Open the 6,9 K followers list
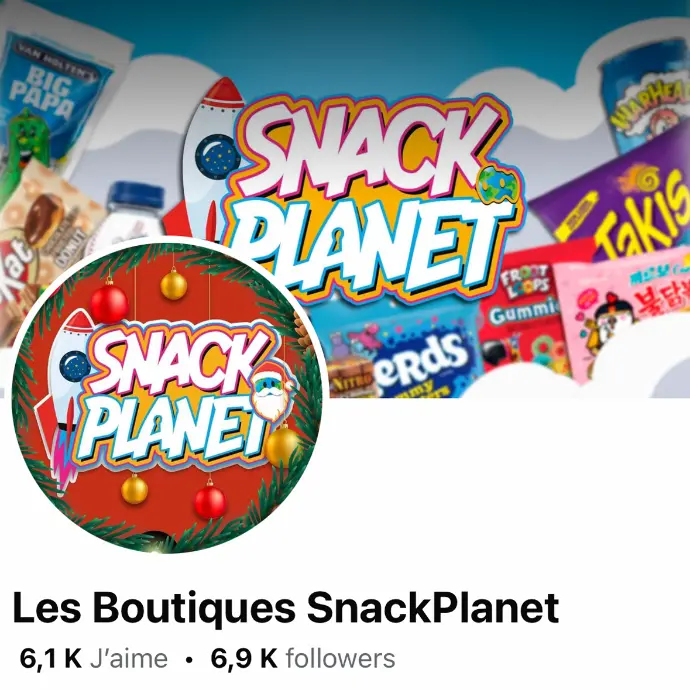The width and height of the screenshot is (690, 690). (x=303, y=659)
